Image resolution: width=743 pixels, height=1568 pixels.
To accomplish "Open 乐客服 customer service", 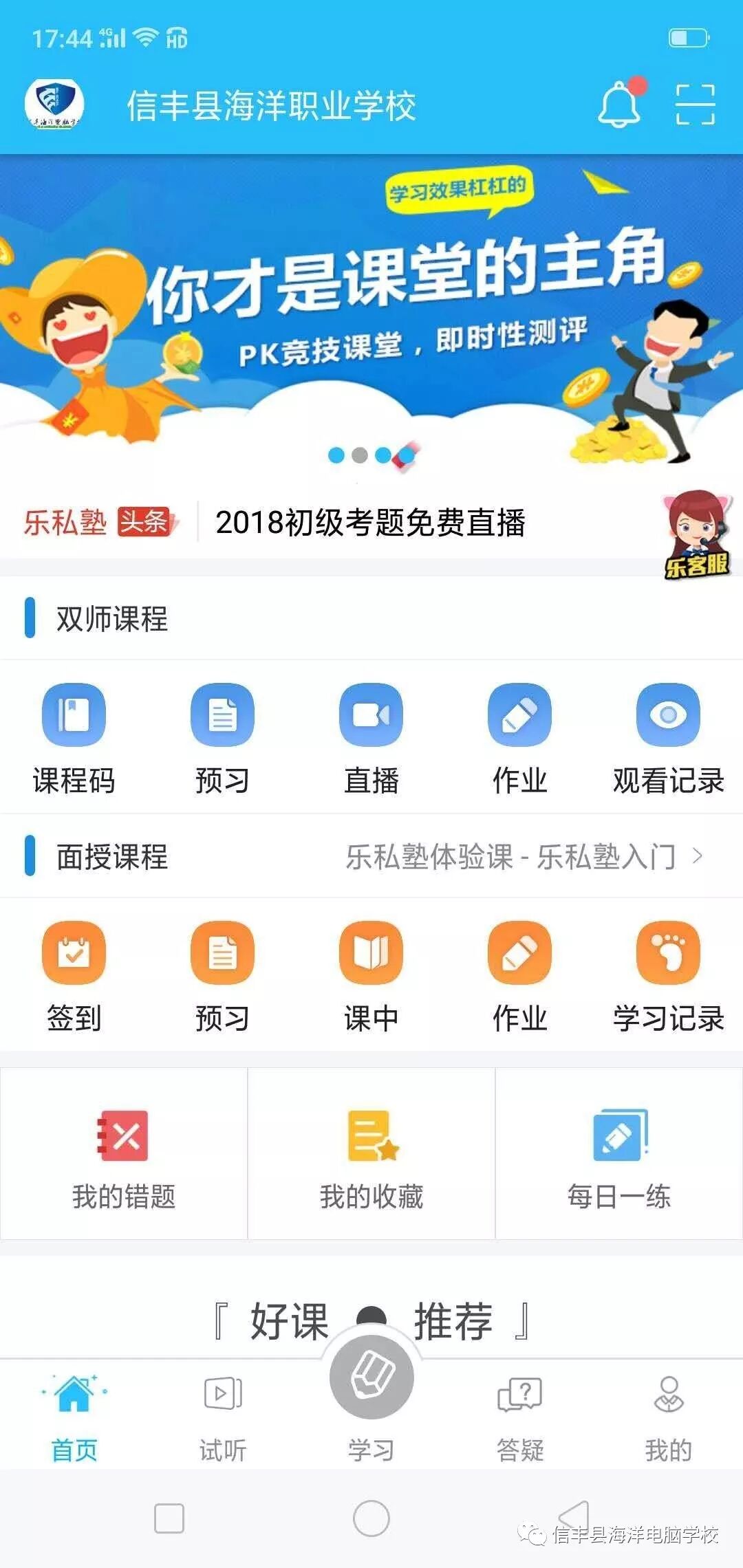I will tap(698, 534).
